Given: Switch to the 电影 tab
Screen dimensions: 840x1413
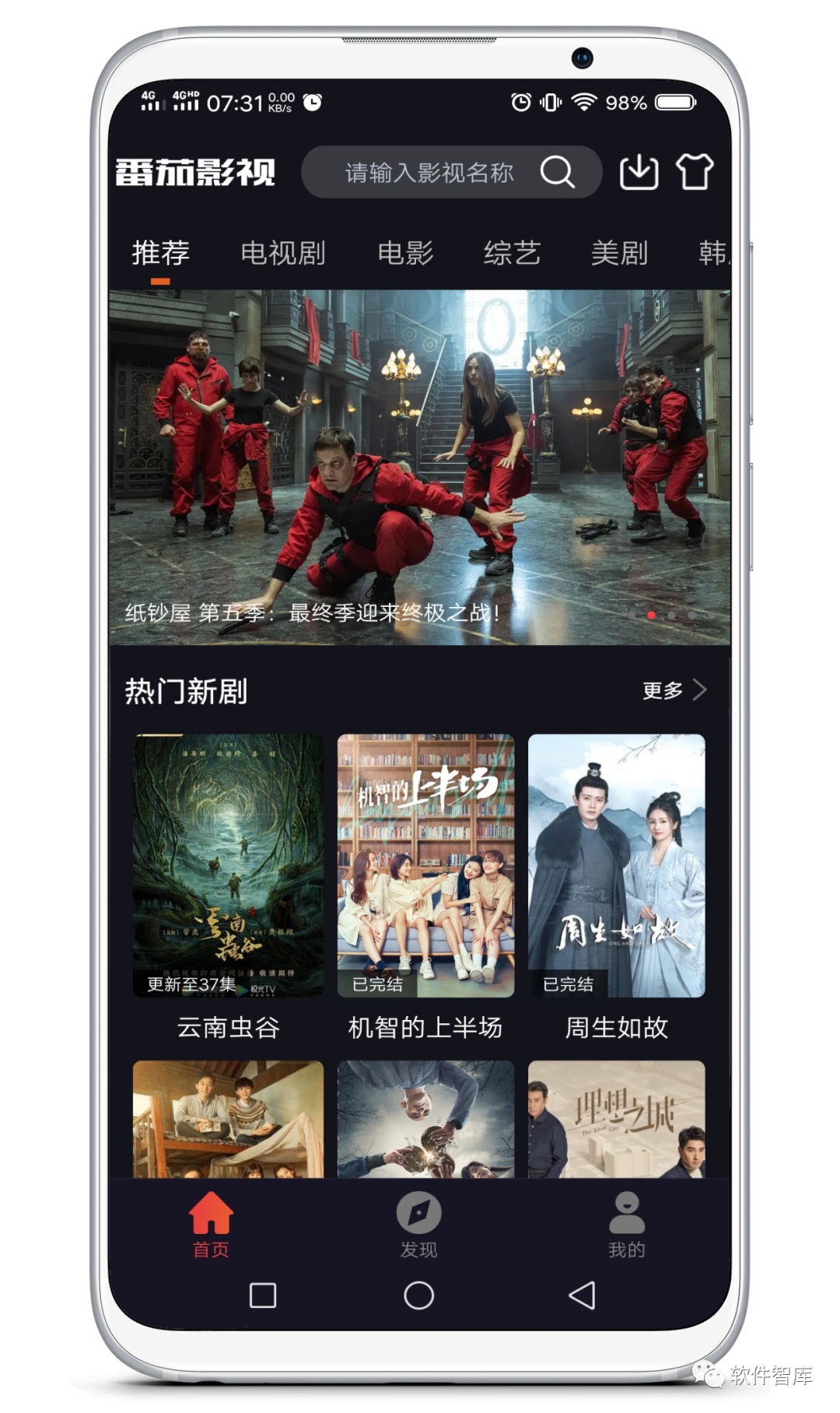Looking at the screenshot, I should pyautogui.click(x=405, y=253).
